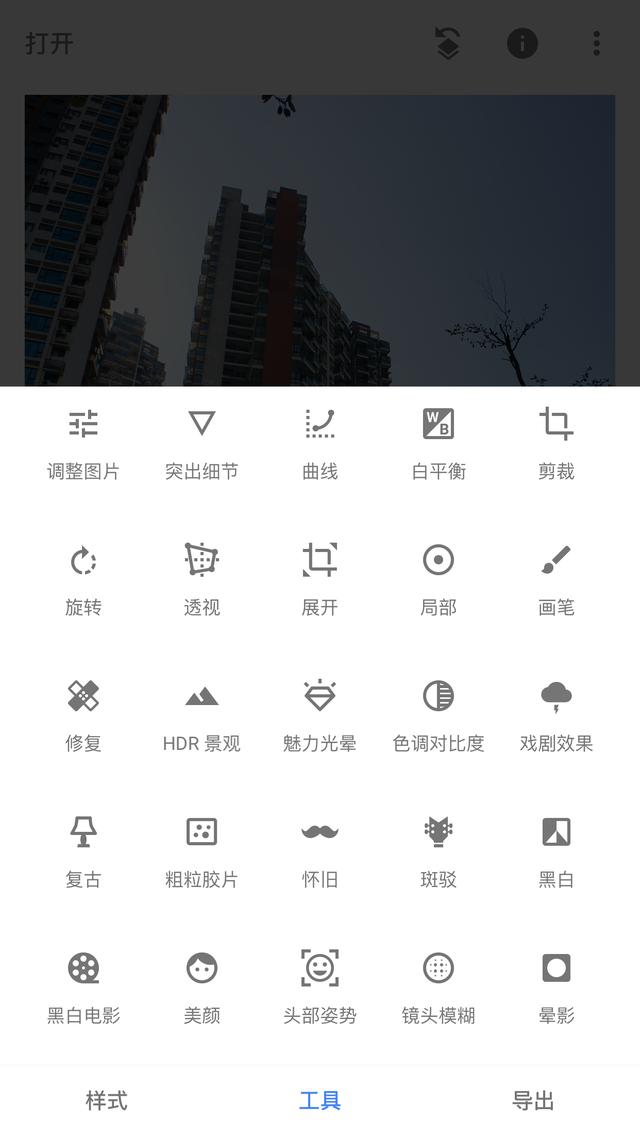Open the 镜头模糊 lens blur tool

click(x=438, y=986)
